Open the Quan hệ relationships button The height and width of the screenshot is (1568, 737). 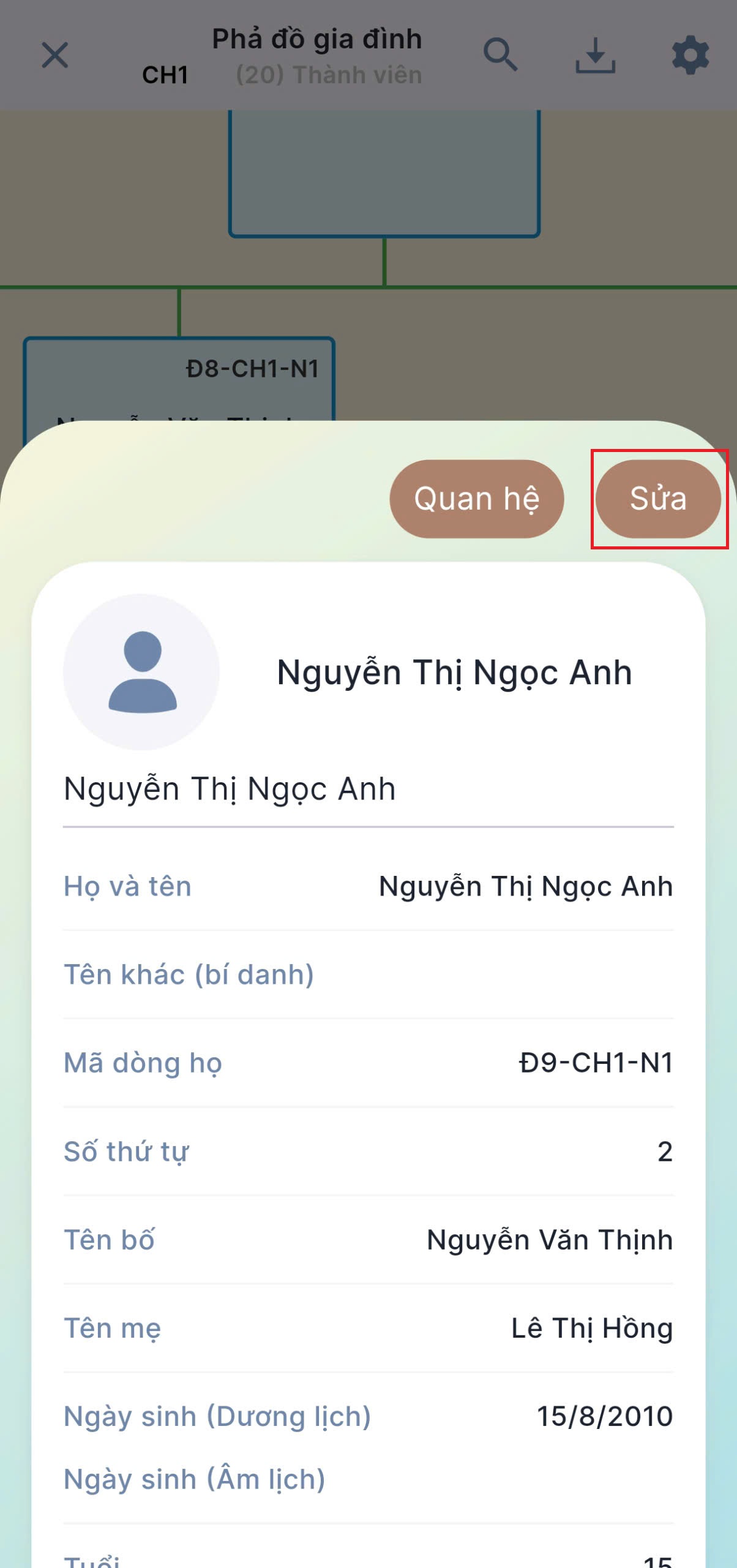coord(476,499)
